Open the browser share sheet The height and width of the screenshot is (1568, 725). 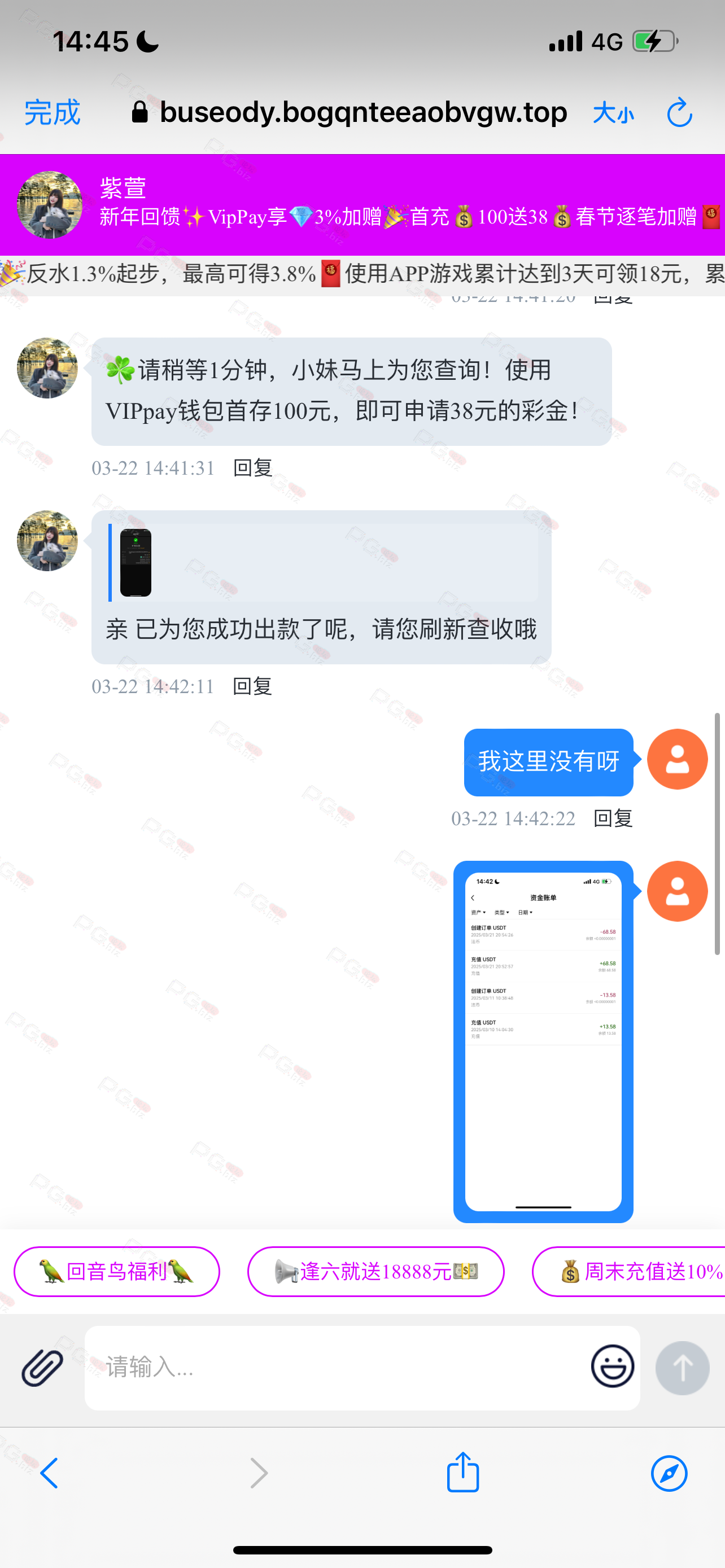coord(463,1472)
